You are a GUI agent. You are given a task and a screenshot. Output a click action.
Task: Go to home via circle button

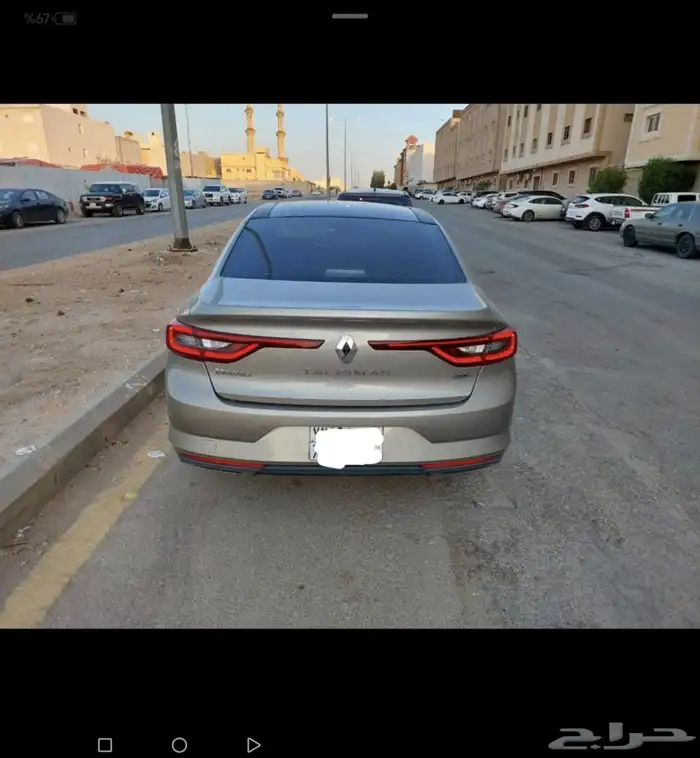coord(179,745)
